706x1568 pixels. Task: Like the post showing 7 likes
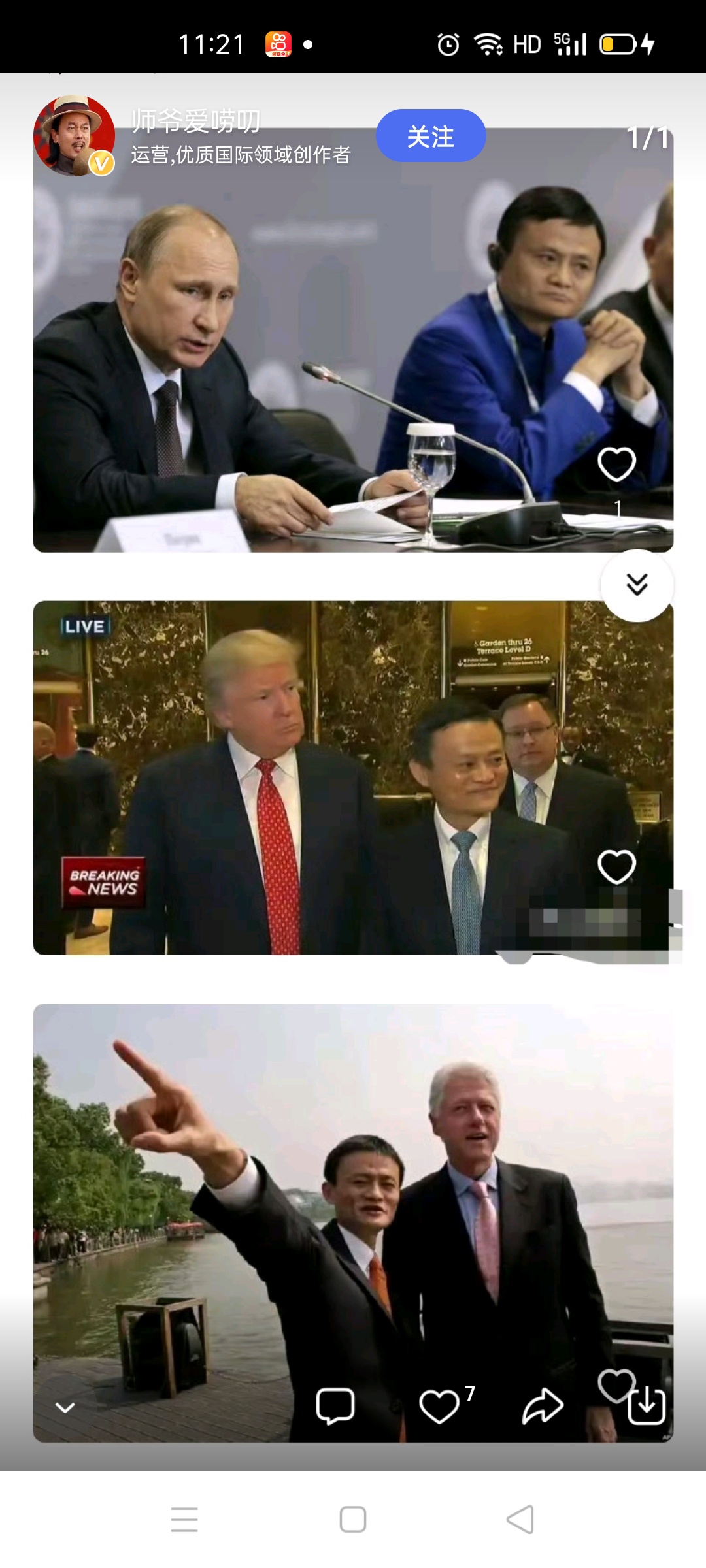439,1406
